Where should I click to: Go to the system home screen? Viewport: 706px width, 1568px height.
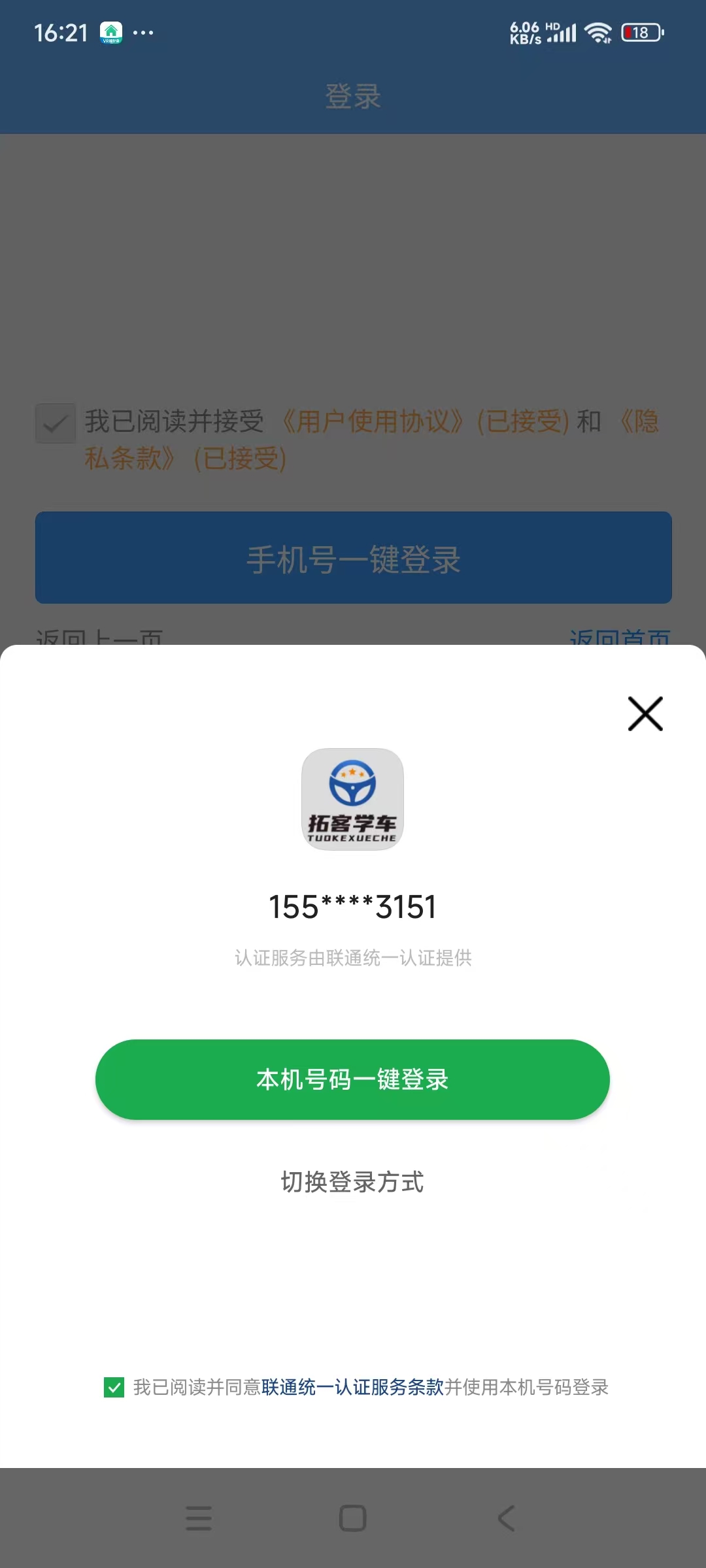(x=352, y=1518)
